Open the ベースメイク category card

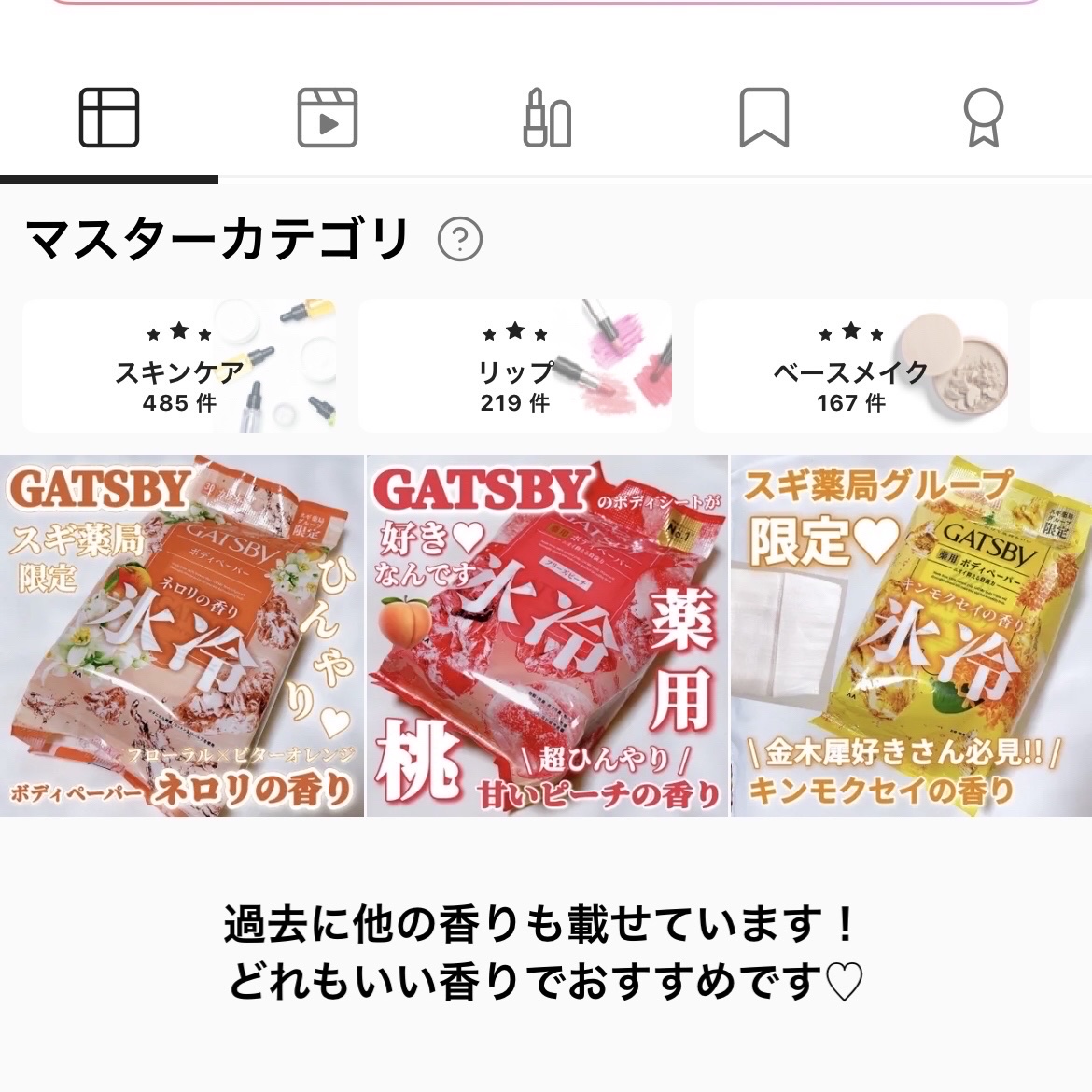click(x=850, y=366)
